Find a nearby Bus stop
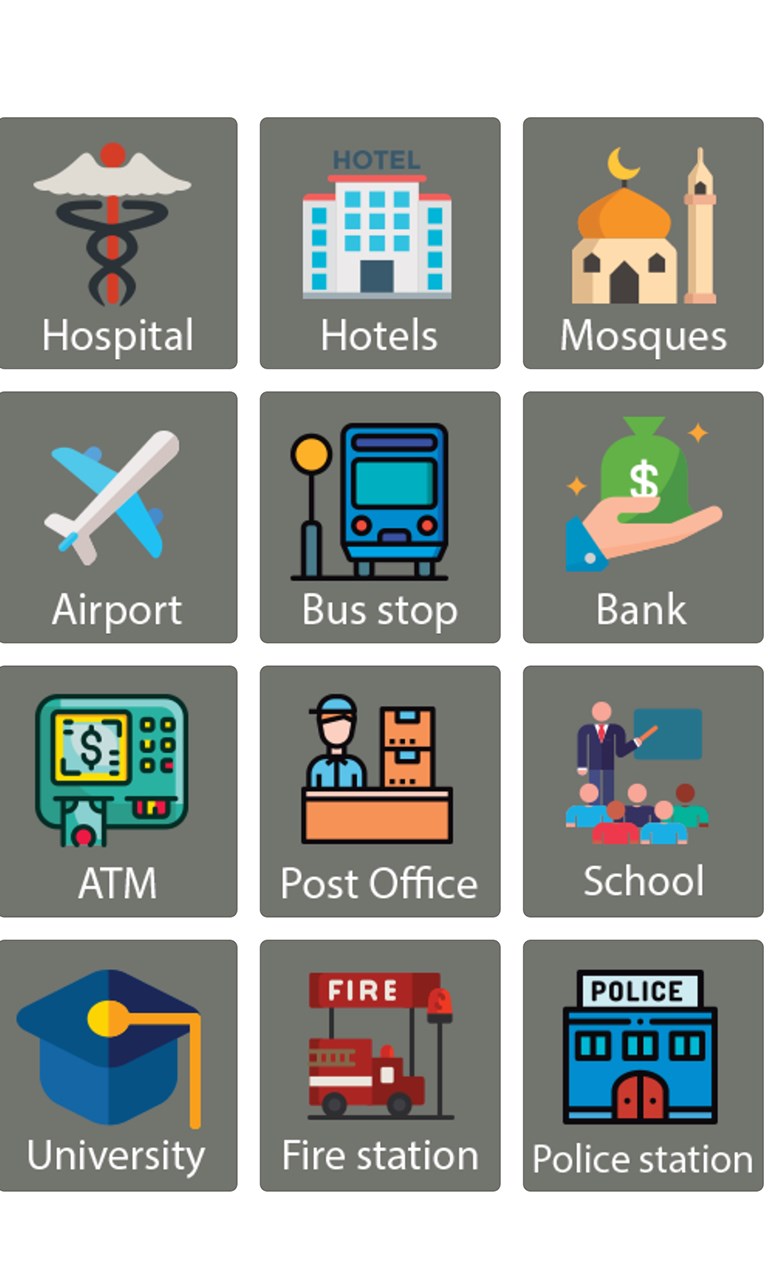 (x=380, y=517)
